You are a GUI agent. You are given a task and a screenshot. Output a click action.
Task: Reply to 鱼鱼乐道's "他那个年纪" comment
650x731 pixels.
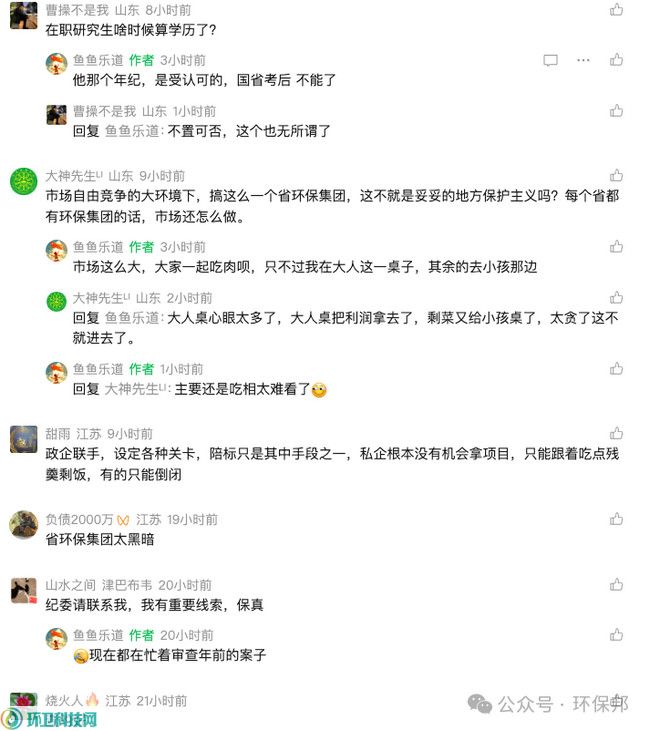pos(550,60)
